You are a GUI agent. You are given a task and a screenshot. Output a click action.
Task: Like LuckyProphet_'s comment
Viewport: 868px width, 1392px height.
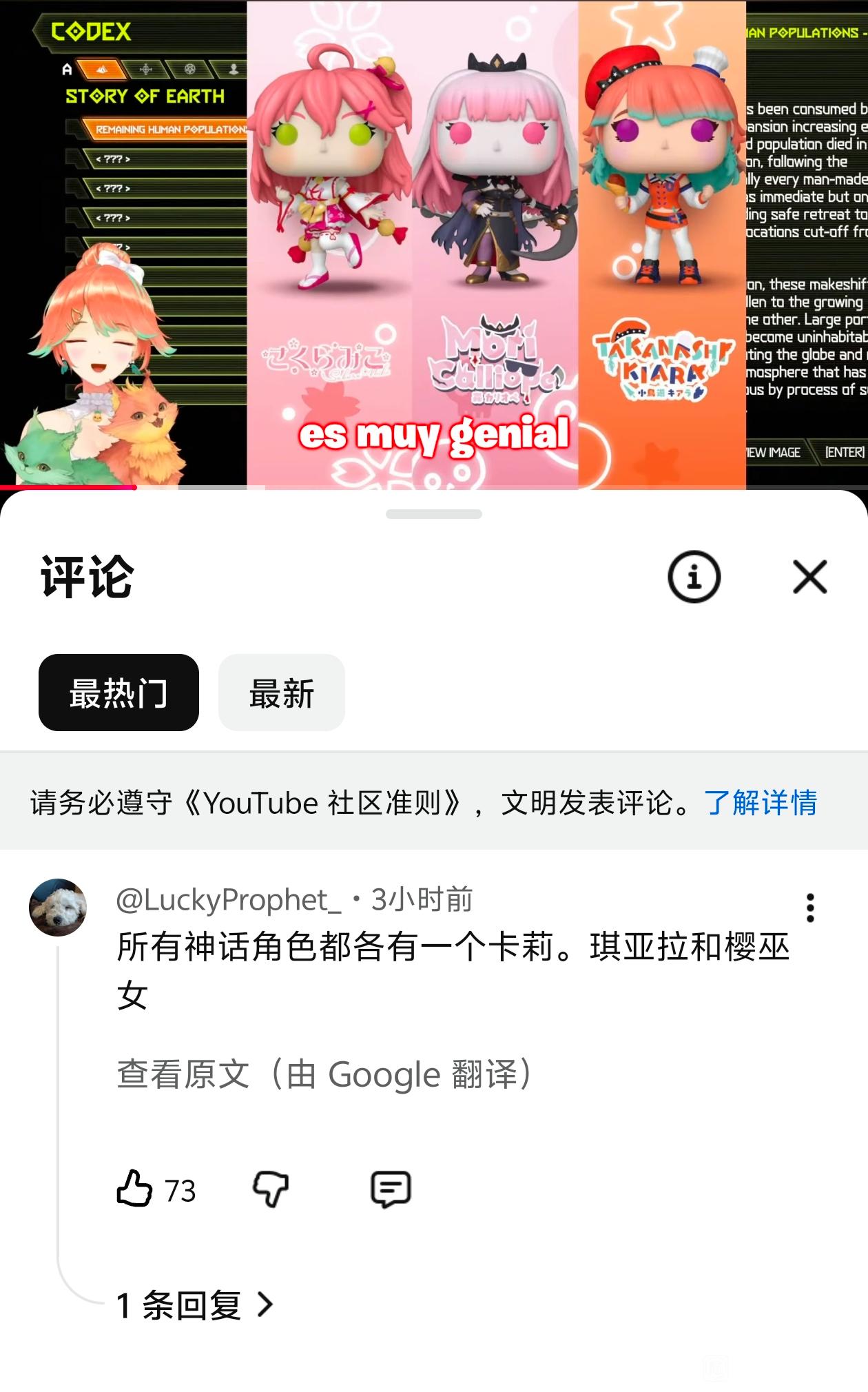pos(134,1189)
